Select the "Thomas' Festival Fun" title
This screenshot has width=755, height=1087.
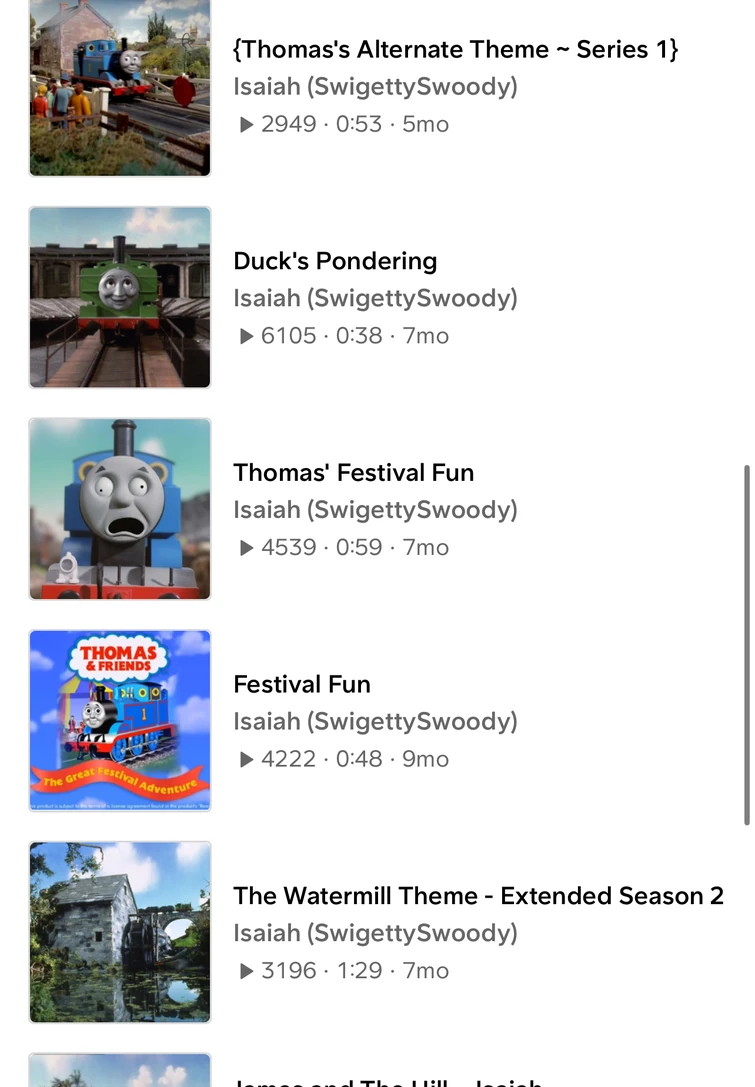point(353,472)
